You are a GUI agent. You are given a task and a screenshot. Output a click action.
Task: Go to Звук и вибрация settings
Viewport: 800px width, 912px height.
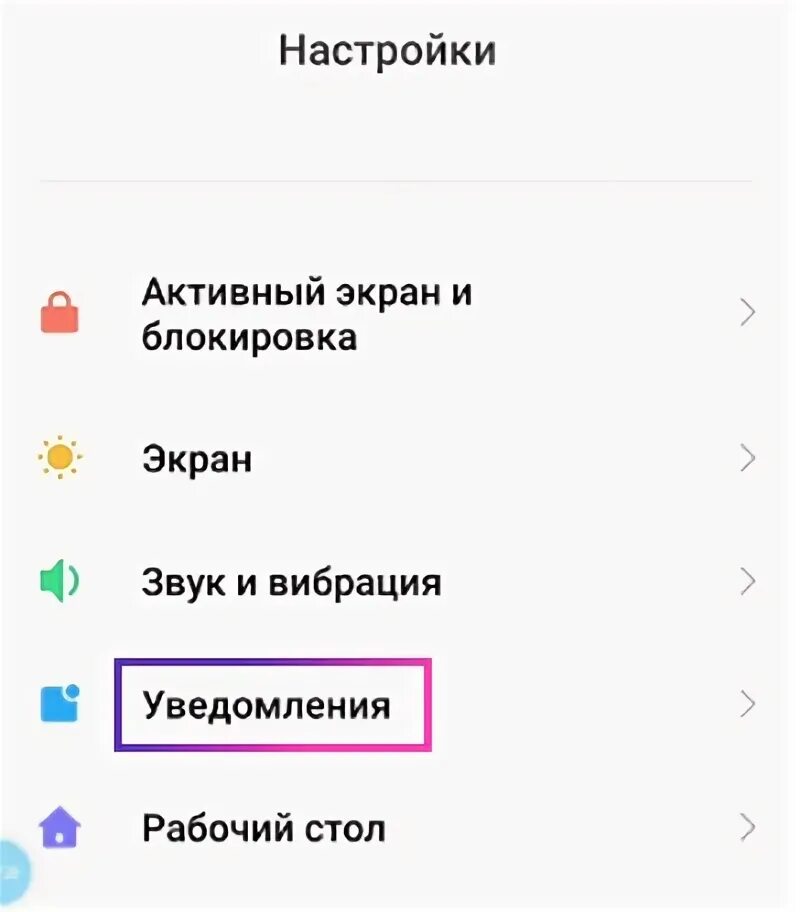coord(291,582)
